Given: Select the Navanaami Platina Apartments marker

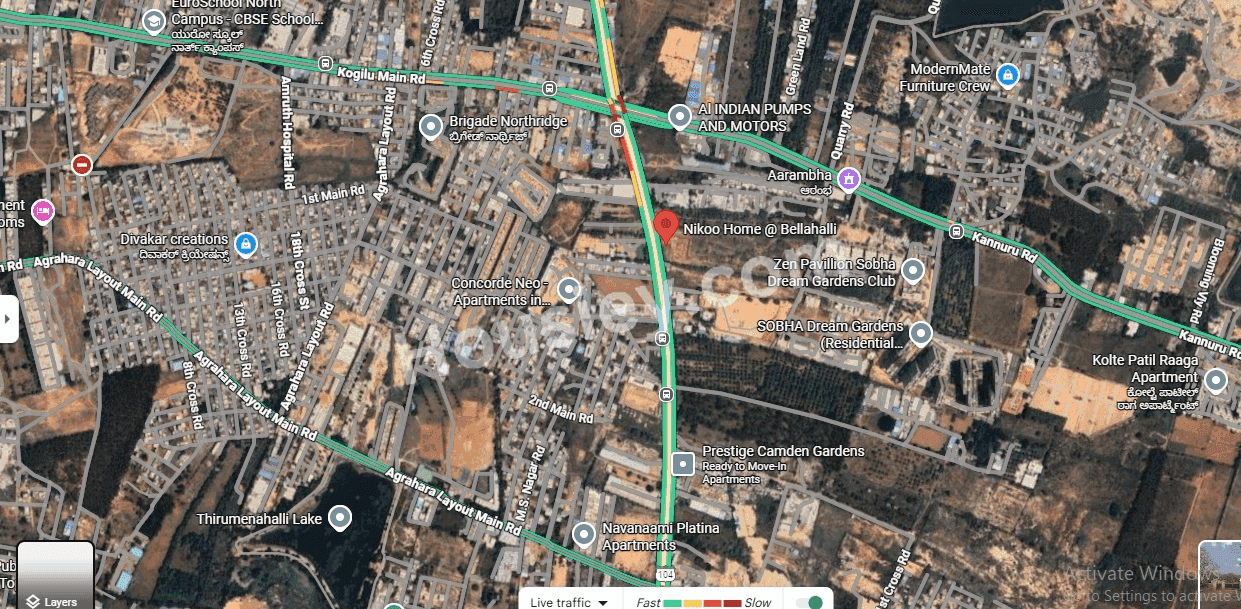Looking at the screenshot, I should pos(583,533).
